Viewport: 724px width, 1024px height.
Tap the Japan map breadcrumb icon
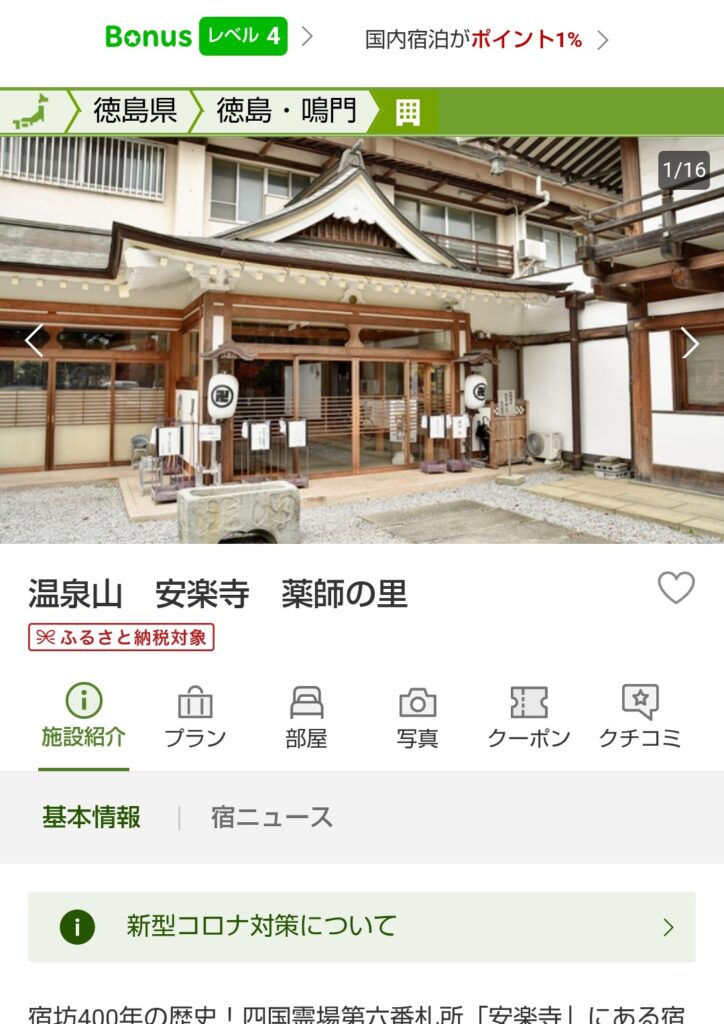(31, 111)
